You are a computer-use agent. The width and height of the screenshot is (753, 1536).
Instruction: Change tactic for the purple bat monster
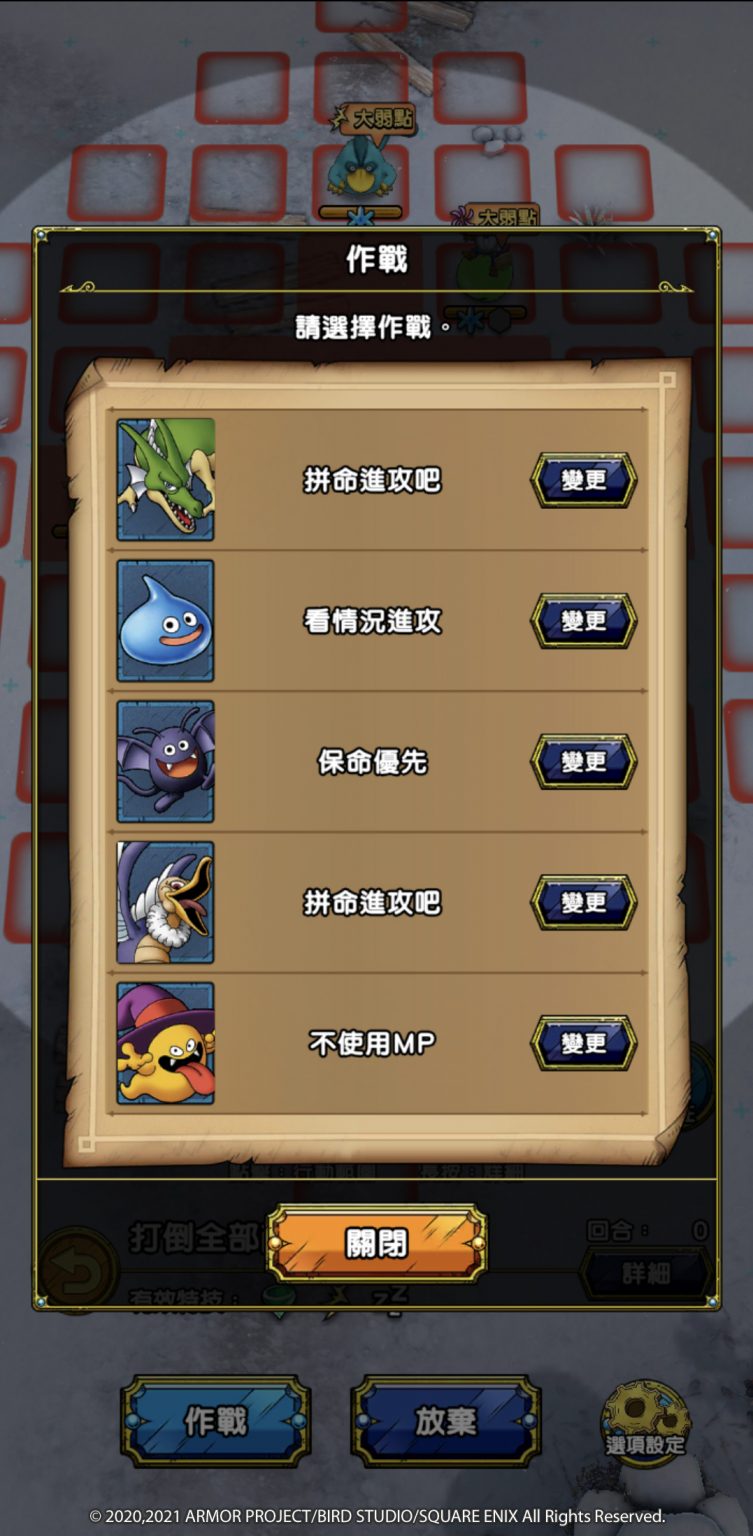click(583, 762)
